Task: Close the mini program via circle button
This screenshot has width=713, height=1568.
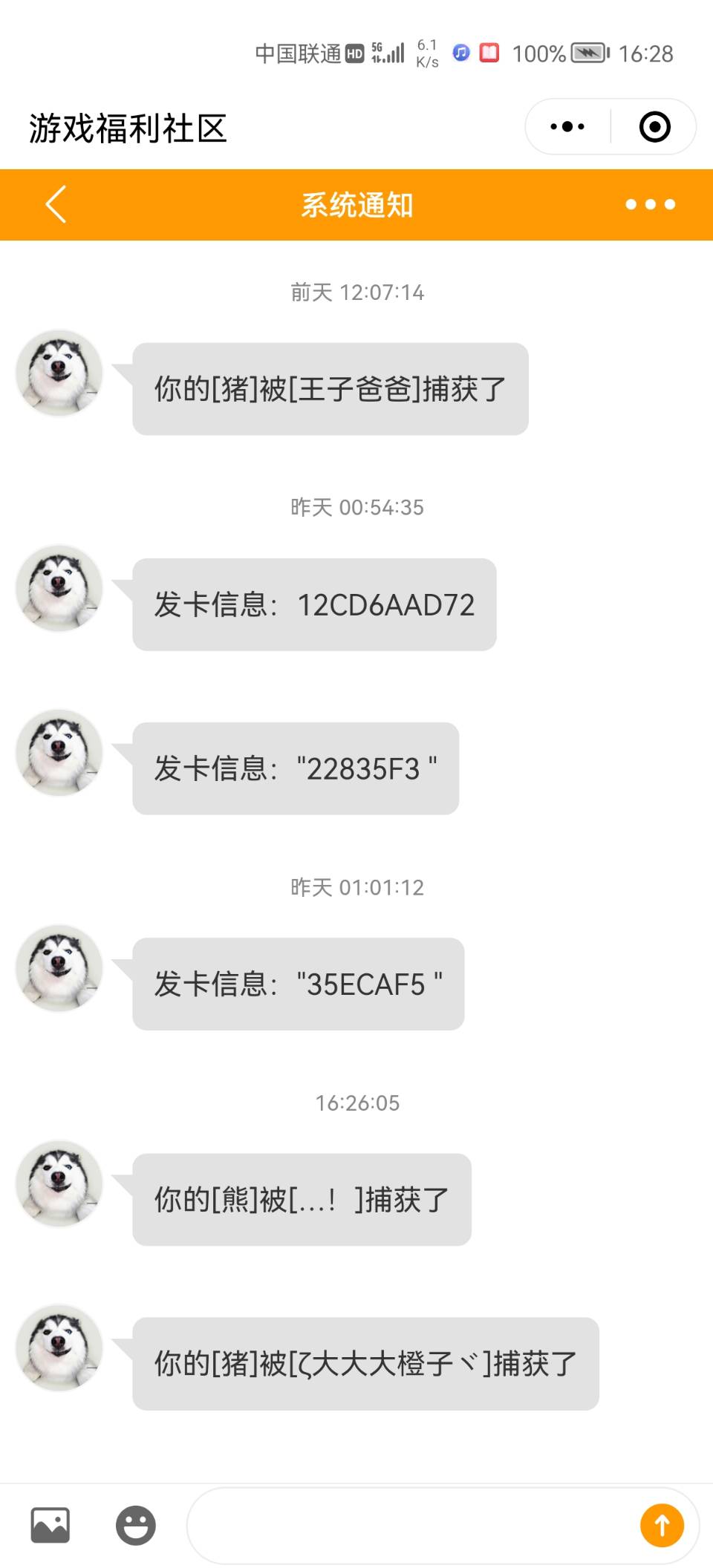Action: (654, 127)
